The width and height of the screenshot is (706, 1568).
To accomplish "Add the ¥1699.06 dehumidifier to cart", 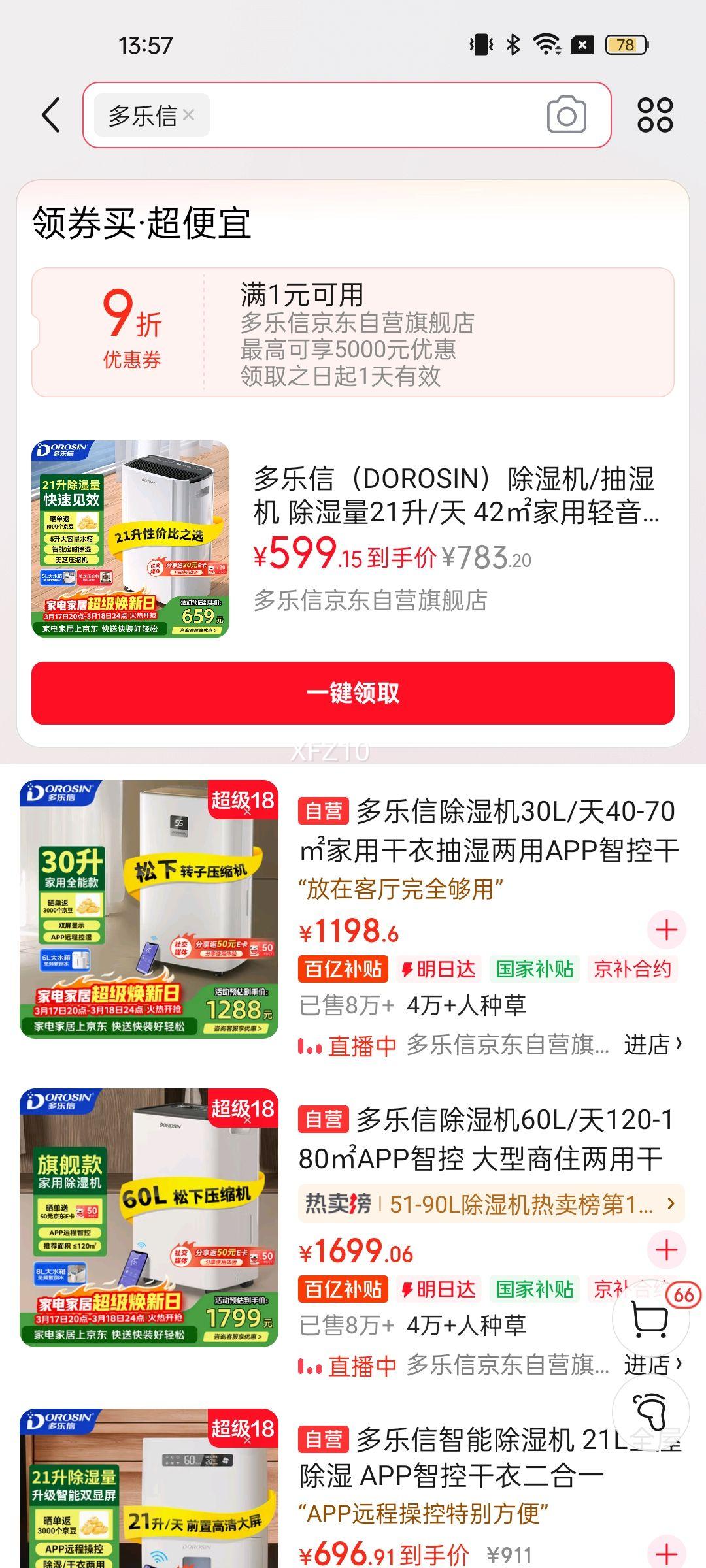I will (666, 1250).
